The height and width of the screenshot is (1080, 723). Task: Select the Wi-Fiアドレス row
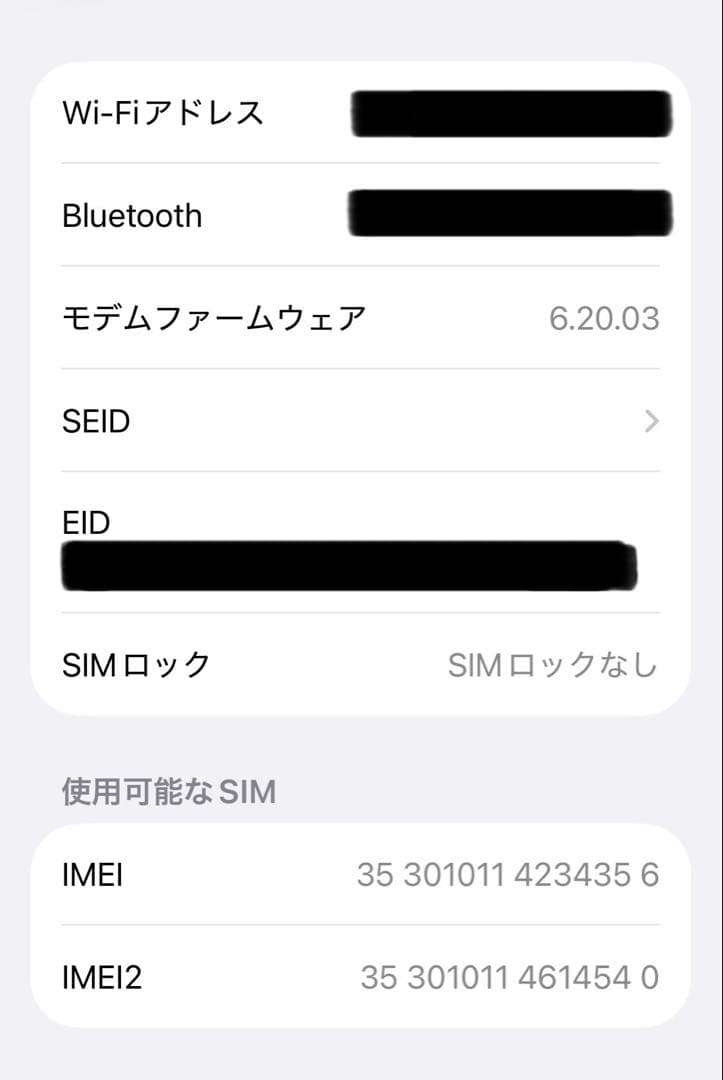[360, 113]
